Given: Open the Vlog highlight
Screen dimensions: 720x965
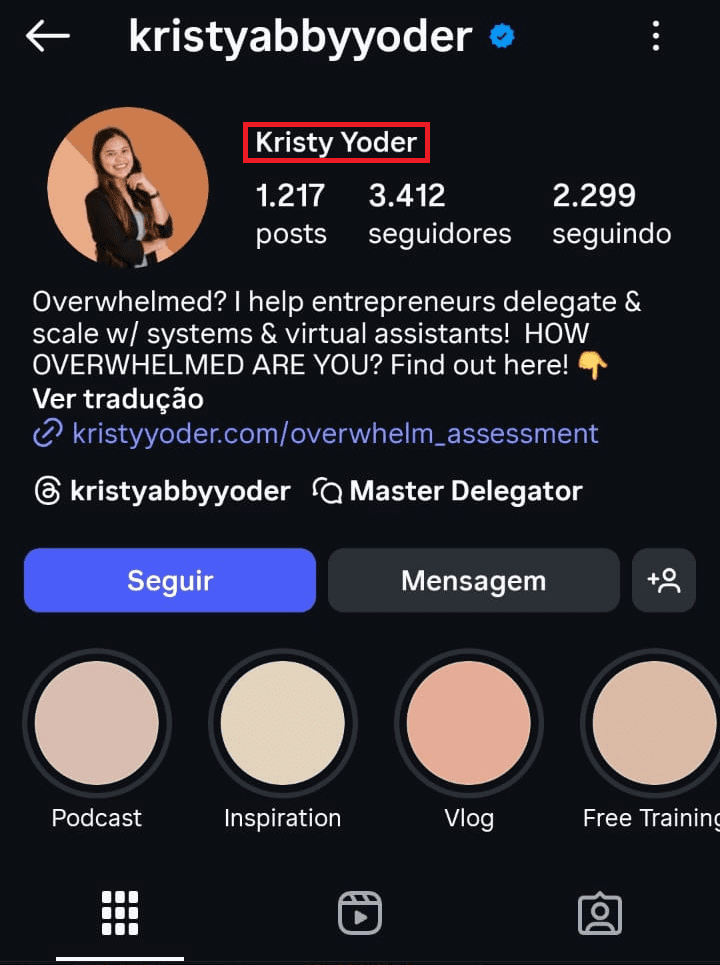Looking at the screenshot, I should tap(469, 723).
